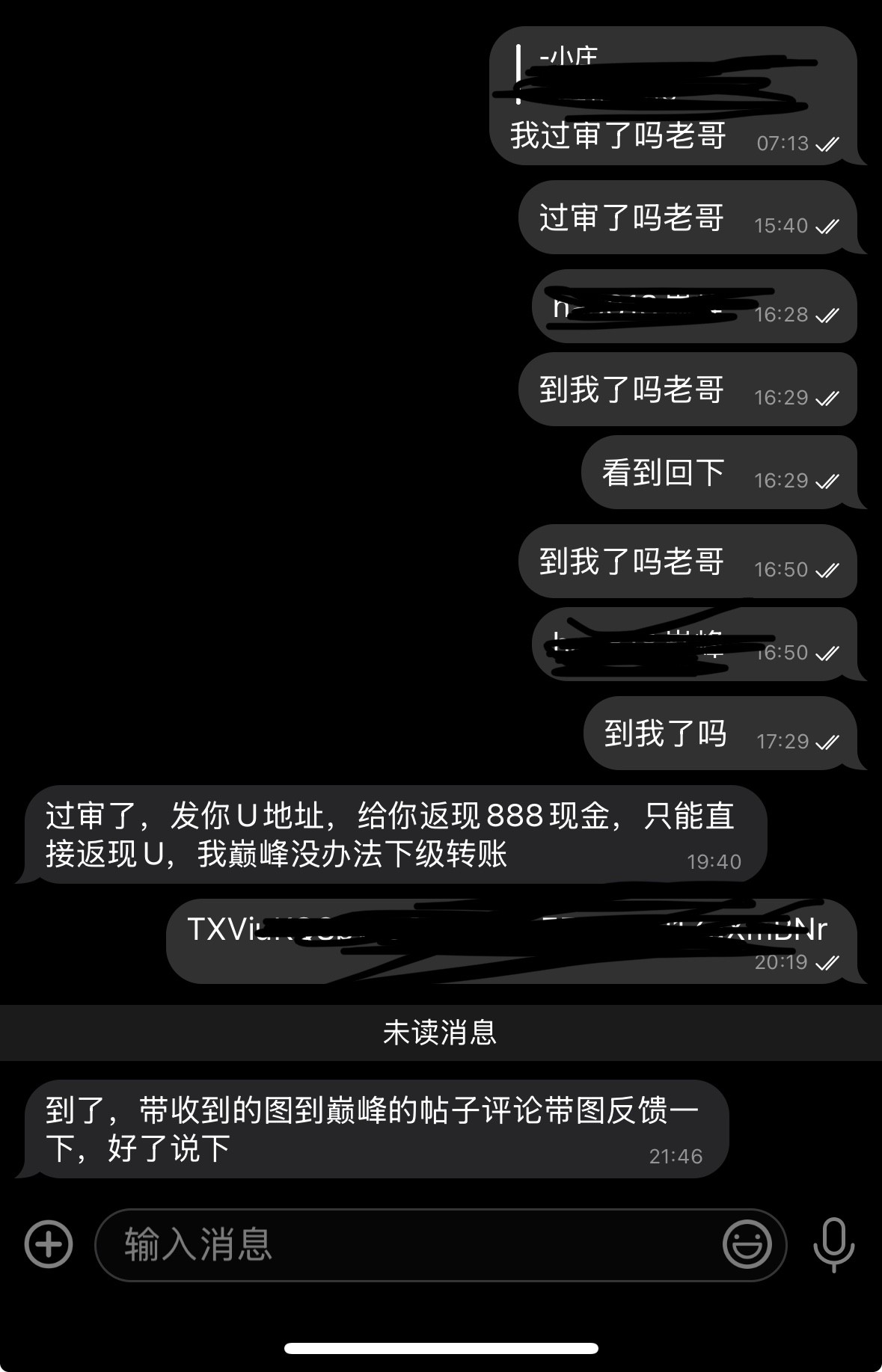Screen dimensions: 882x1372
Task: Focus the 输入消息 message field
Action: tap(404, 1245)
